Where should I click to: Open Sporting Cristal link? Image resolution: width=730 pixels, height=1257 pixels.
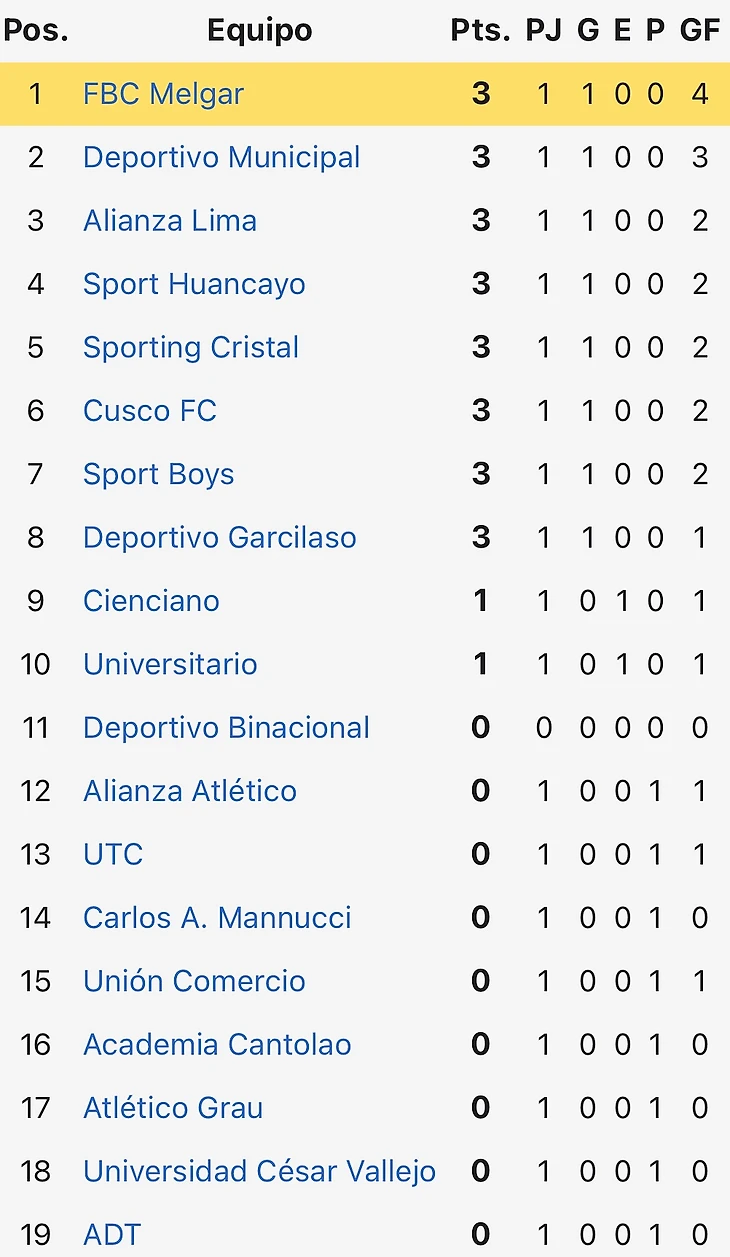[191, 347]
